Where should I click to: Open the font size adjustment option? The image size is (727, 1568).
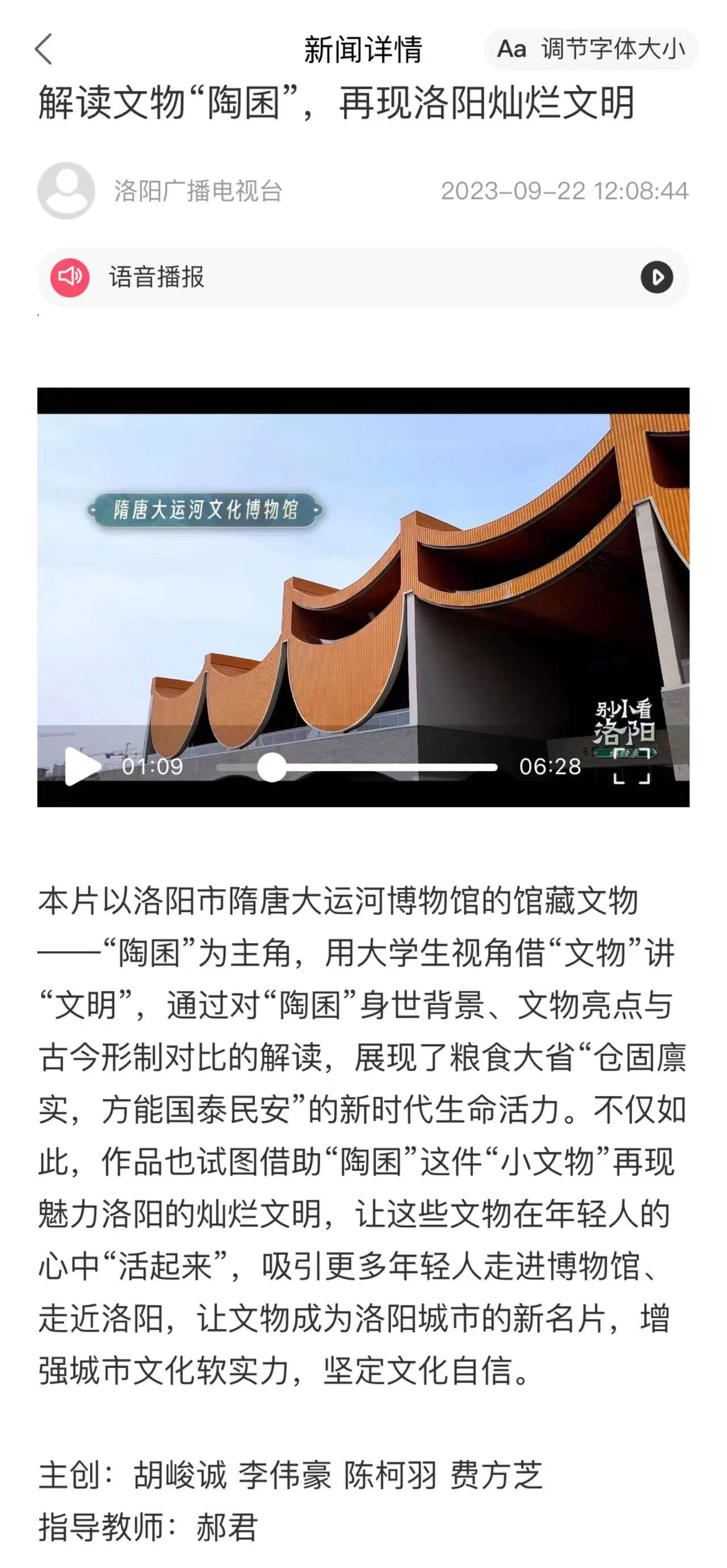(591, 49)
